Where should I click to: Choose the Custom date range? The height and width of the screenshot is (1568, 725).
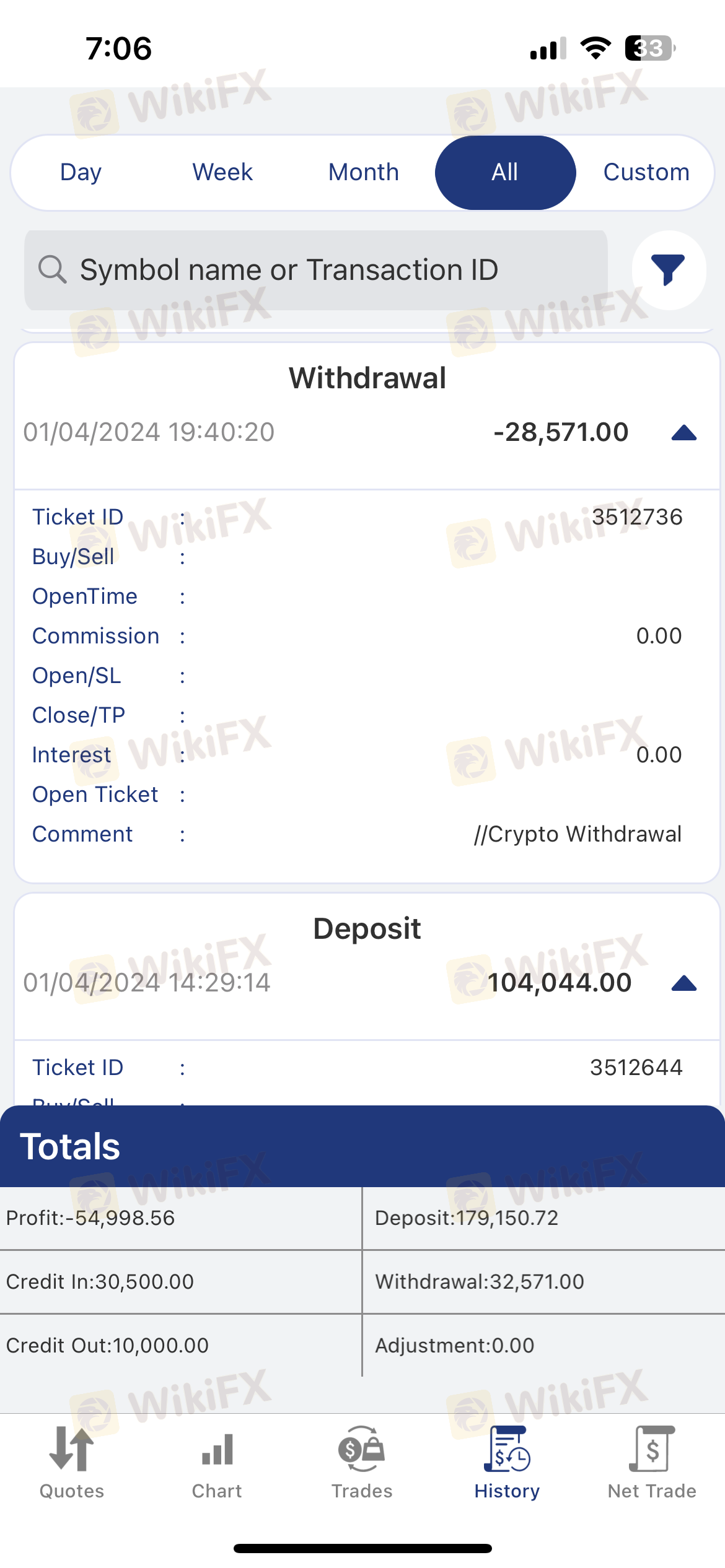click(x=646, y=172)
